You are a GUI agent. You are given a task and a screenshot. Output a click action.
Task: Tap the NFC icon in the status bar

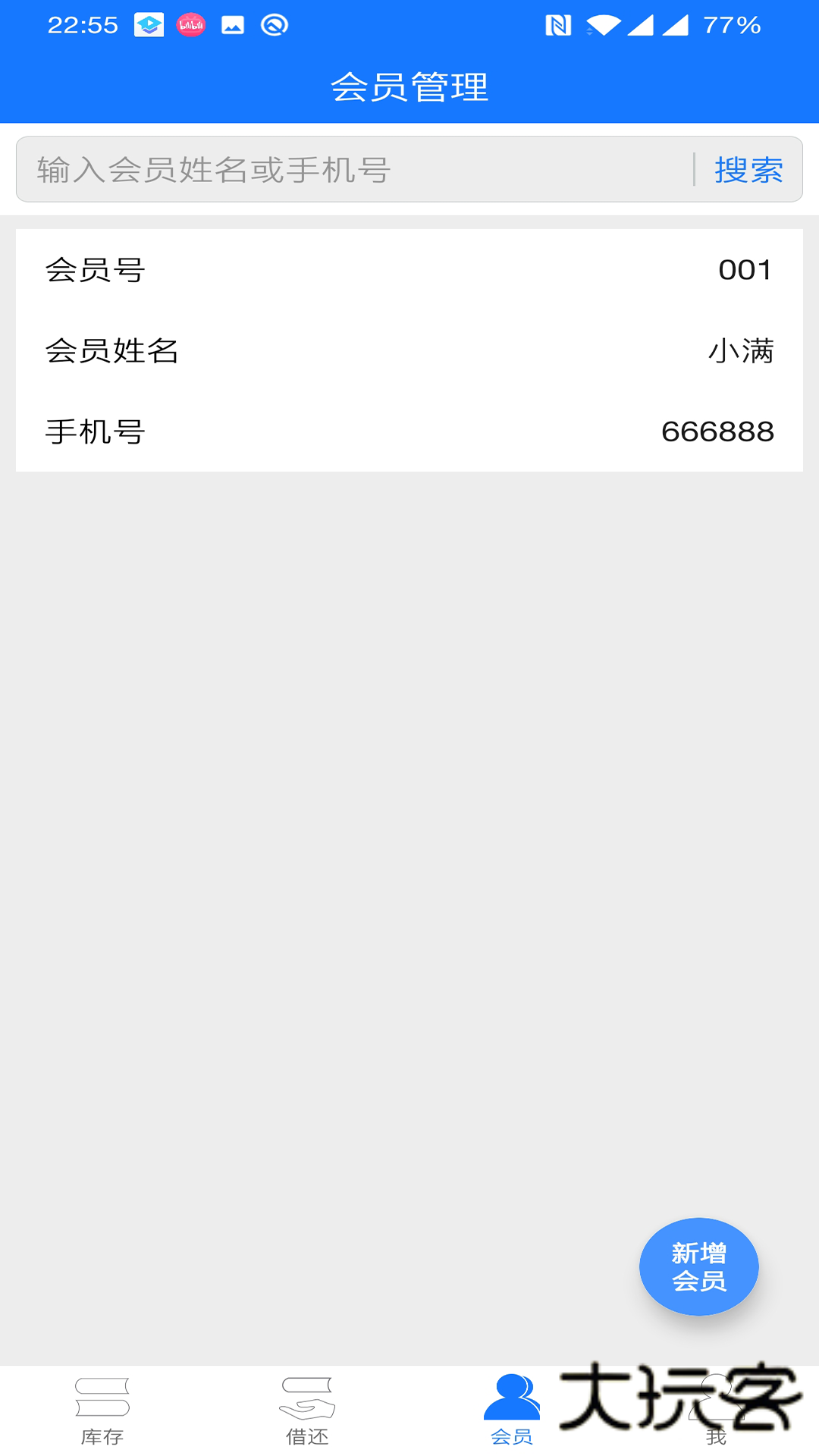point(559,24)
